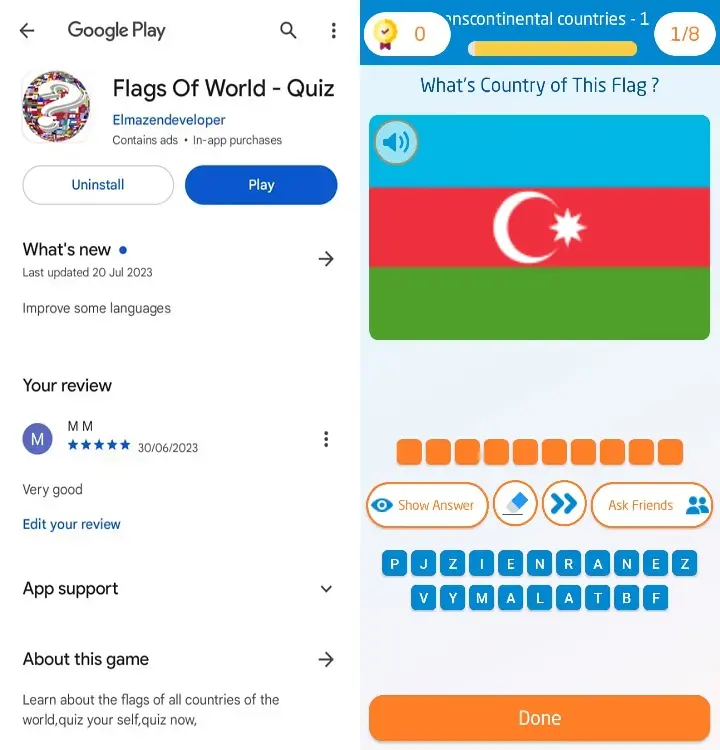Viewport: 720px width, 750px height.
Task: Open the What's new details arrow
Action: click(x=326, y=259)
